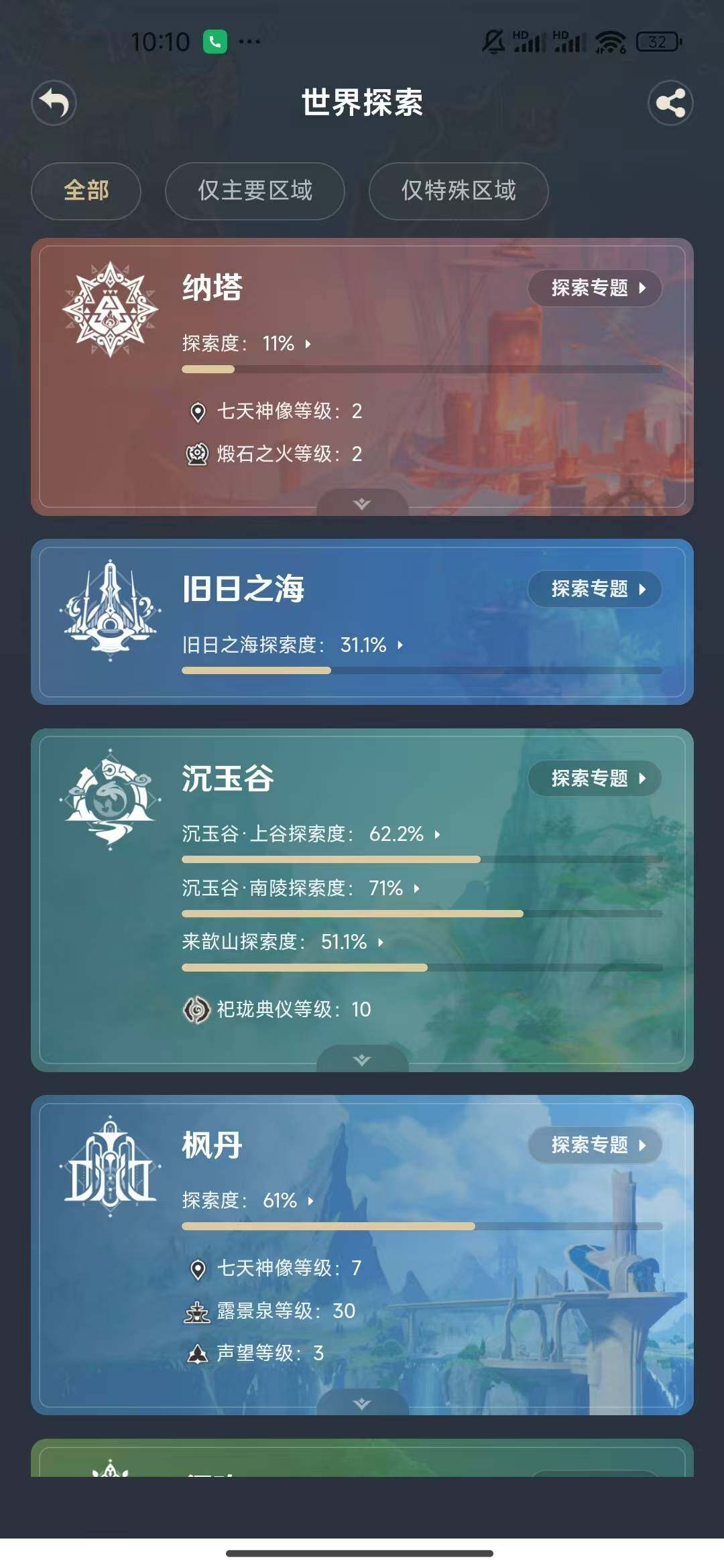The width and height of the screenshot is (724, 1568).
Task: Select the 全部 filter chip
Action: coord(86,191)
